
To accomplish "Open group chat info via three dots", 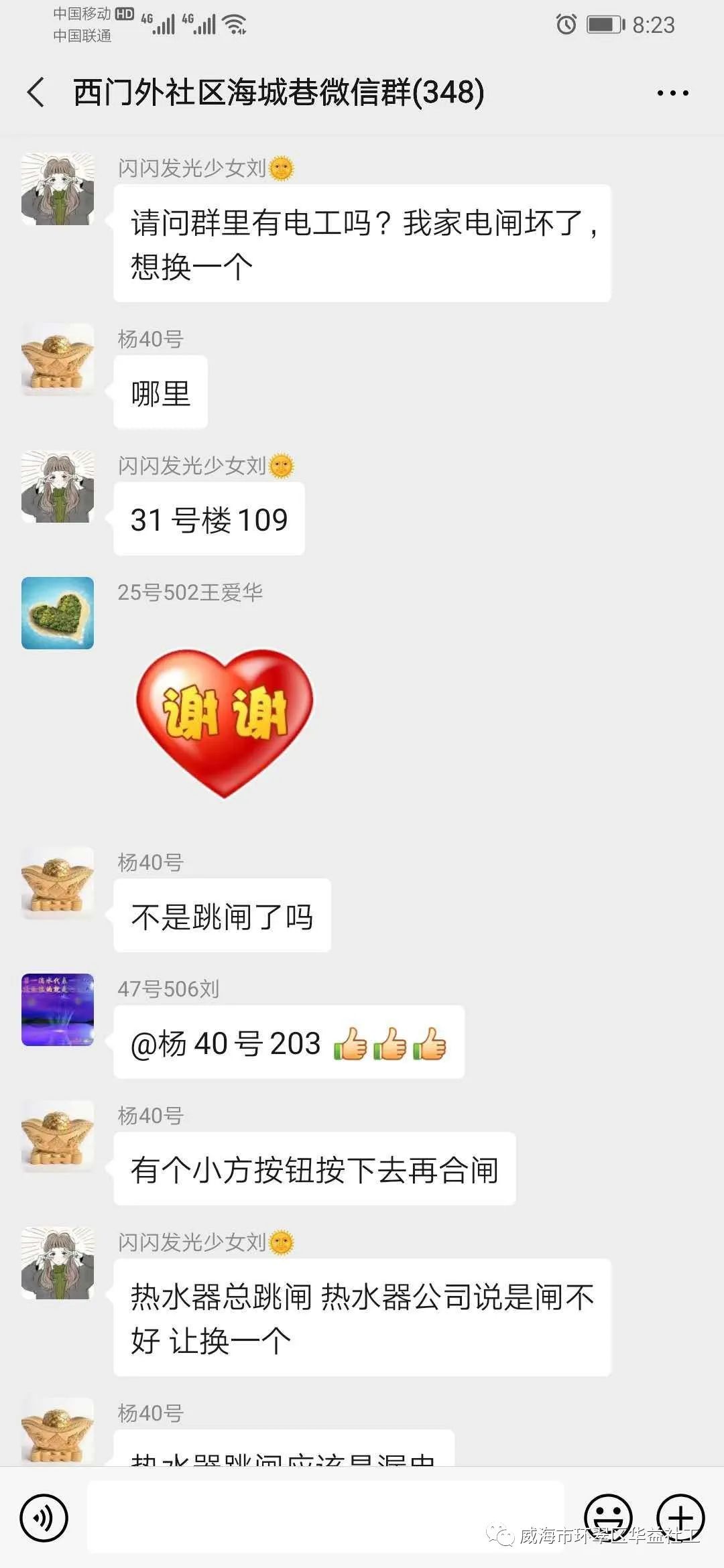I will coord(672,93).
